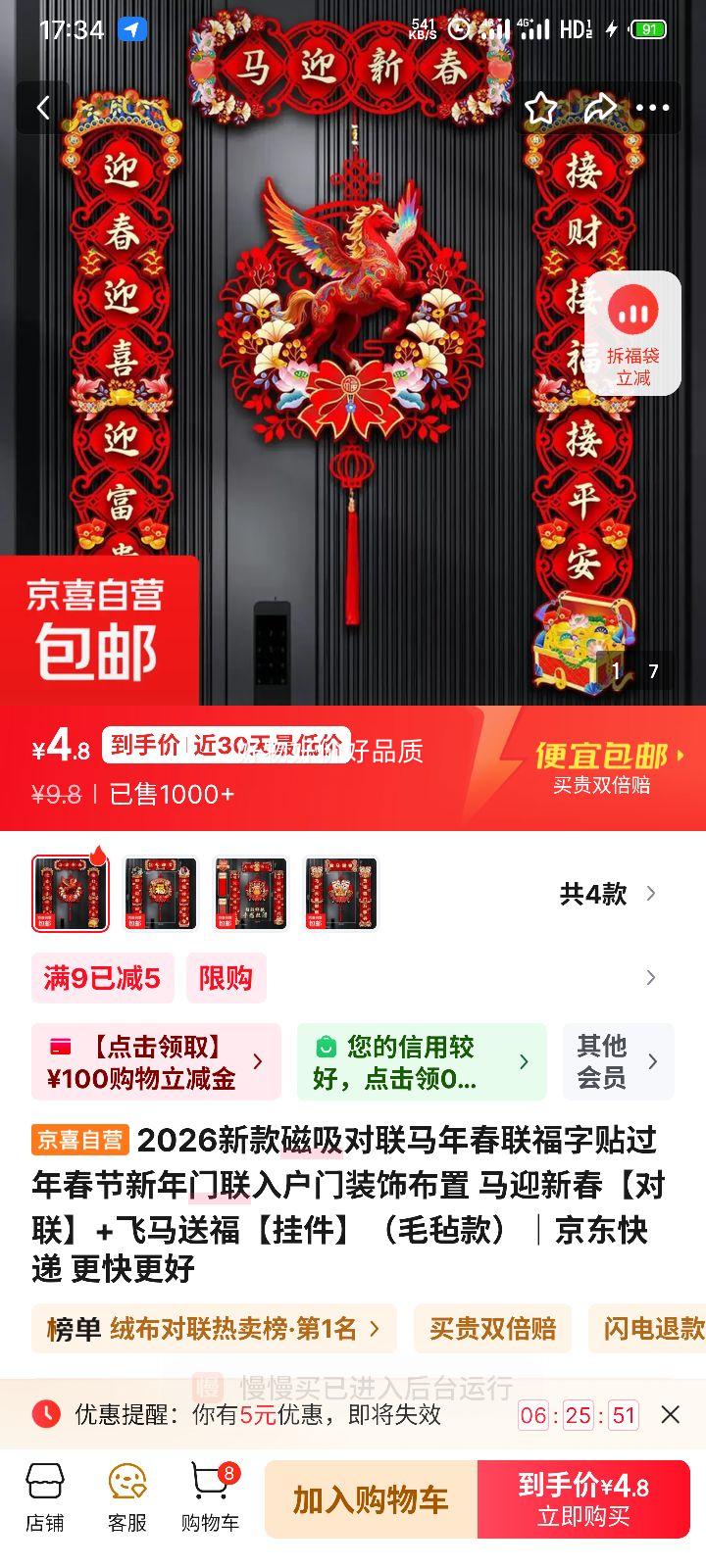Expand 共4款 style options via chevron
The height and width of the screenshot is (1568, 706).
click(x=648, y=894)
